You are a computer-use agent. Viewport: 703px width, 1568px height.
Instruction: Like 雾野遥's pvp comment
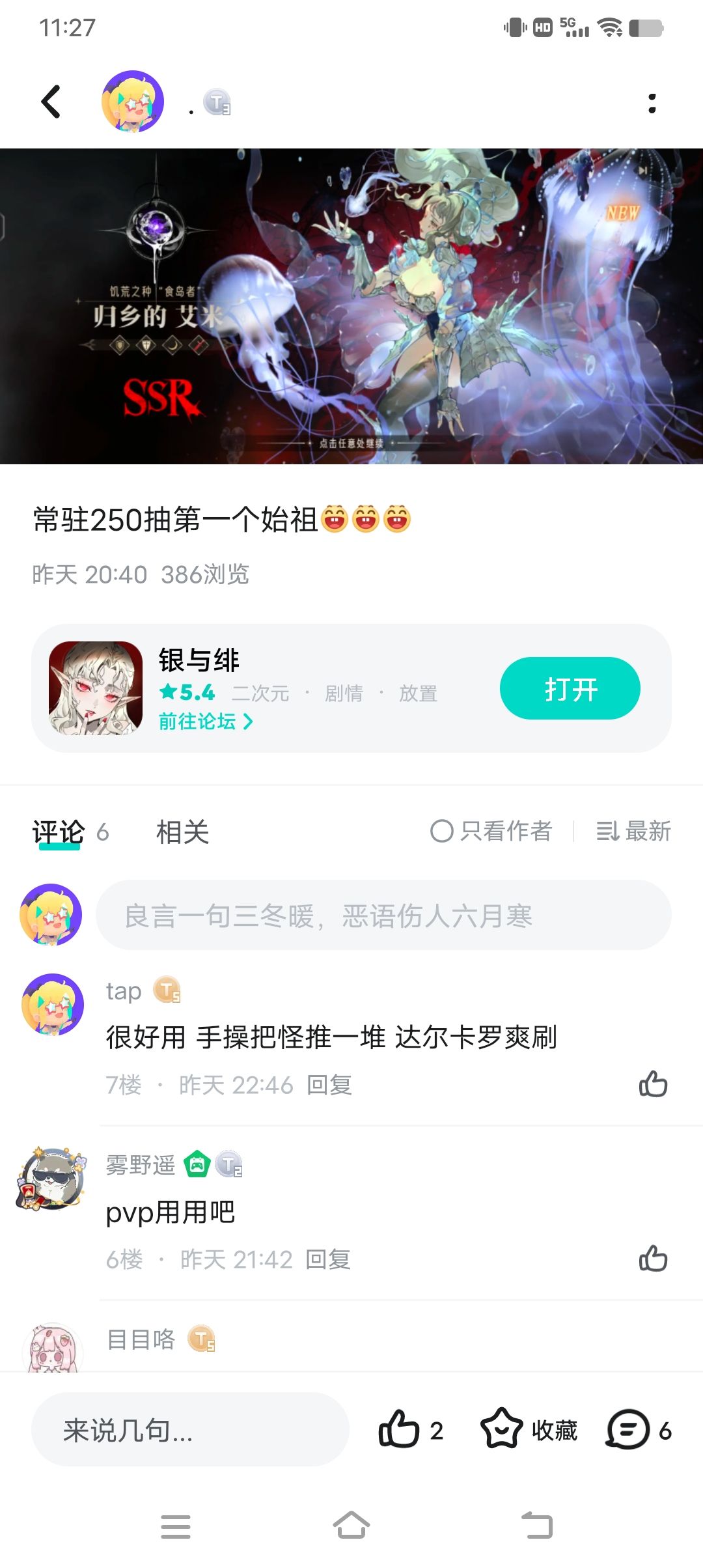point(653,1259)
